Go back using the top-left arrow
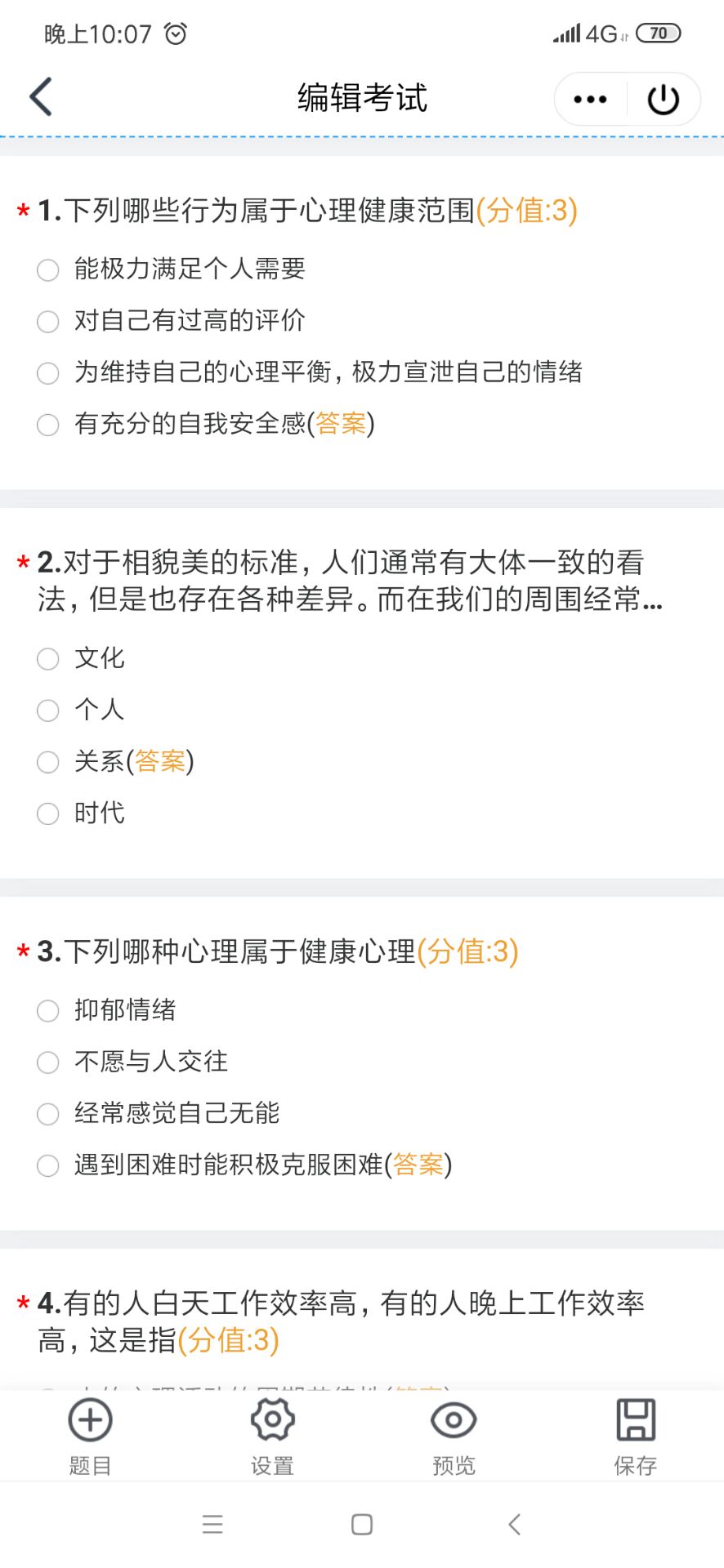Image resolution: width=724 pixels, height=1568 pixels. click(41, 97)
